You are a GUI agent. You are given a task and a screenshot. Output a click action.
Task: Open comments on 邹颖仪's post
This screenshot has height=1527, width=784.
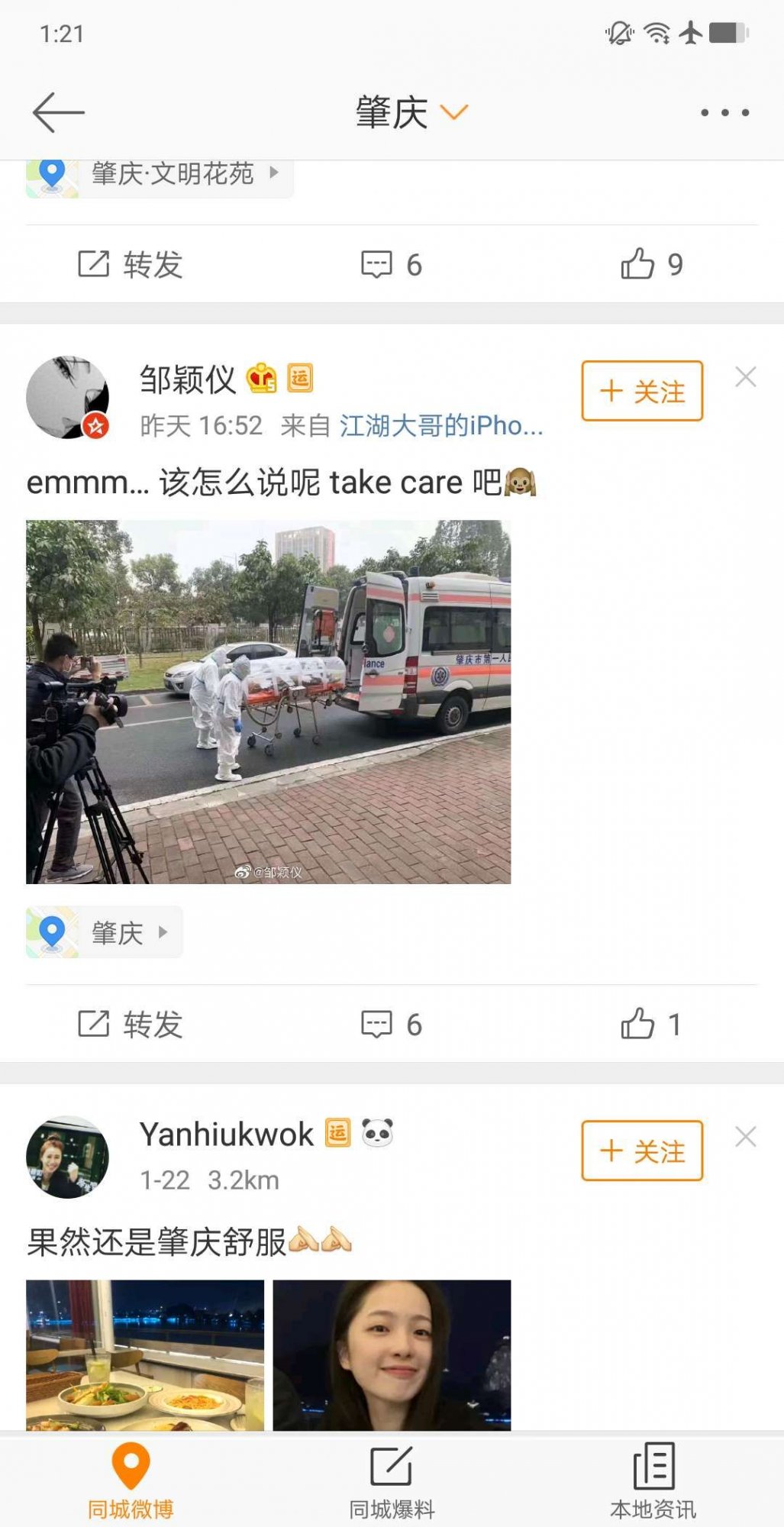click(392, 1024)
